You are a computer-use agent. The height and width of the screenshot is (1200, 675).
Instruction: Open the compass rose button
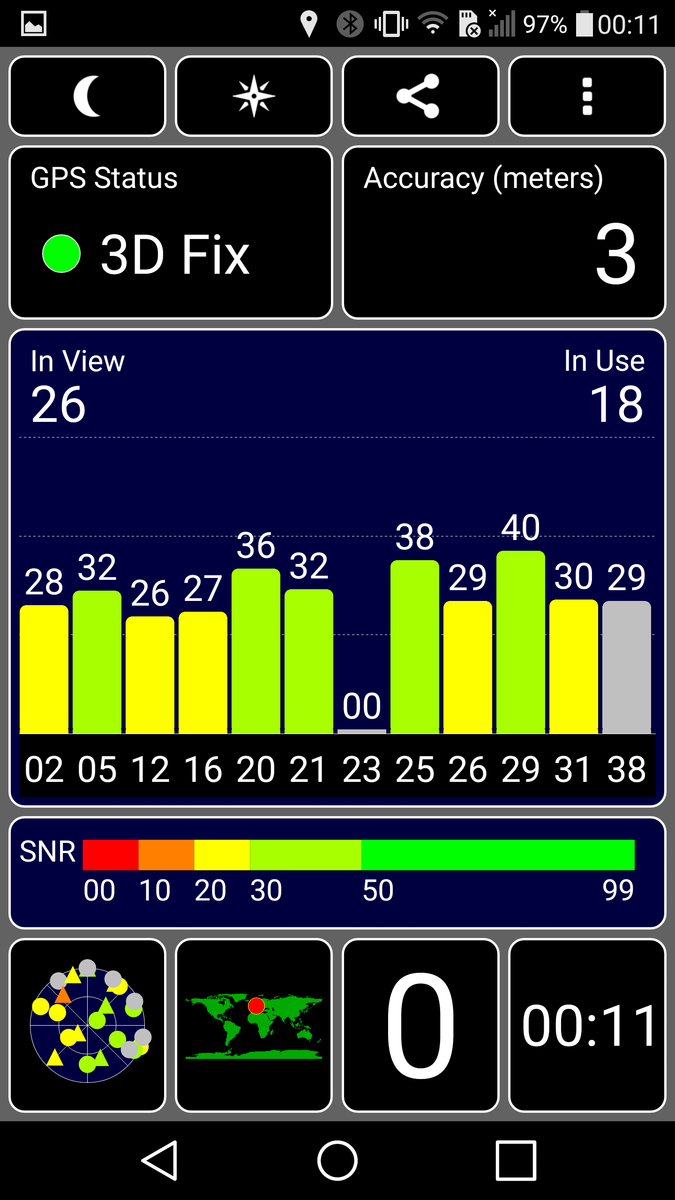(254, 96)
